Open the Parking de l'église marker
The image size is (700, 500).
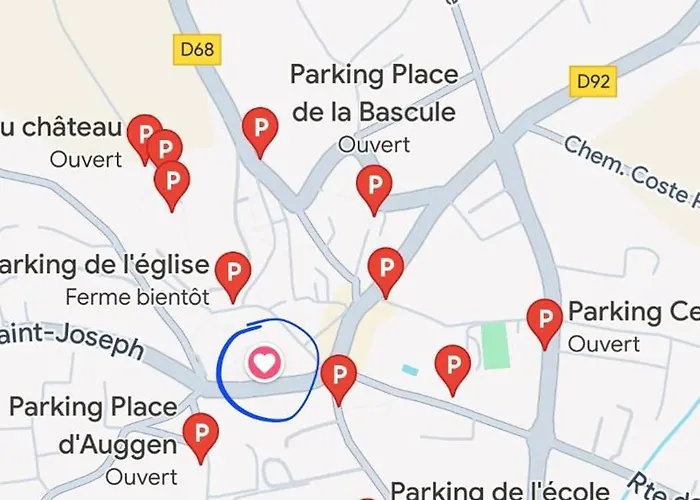233,271
